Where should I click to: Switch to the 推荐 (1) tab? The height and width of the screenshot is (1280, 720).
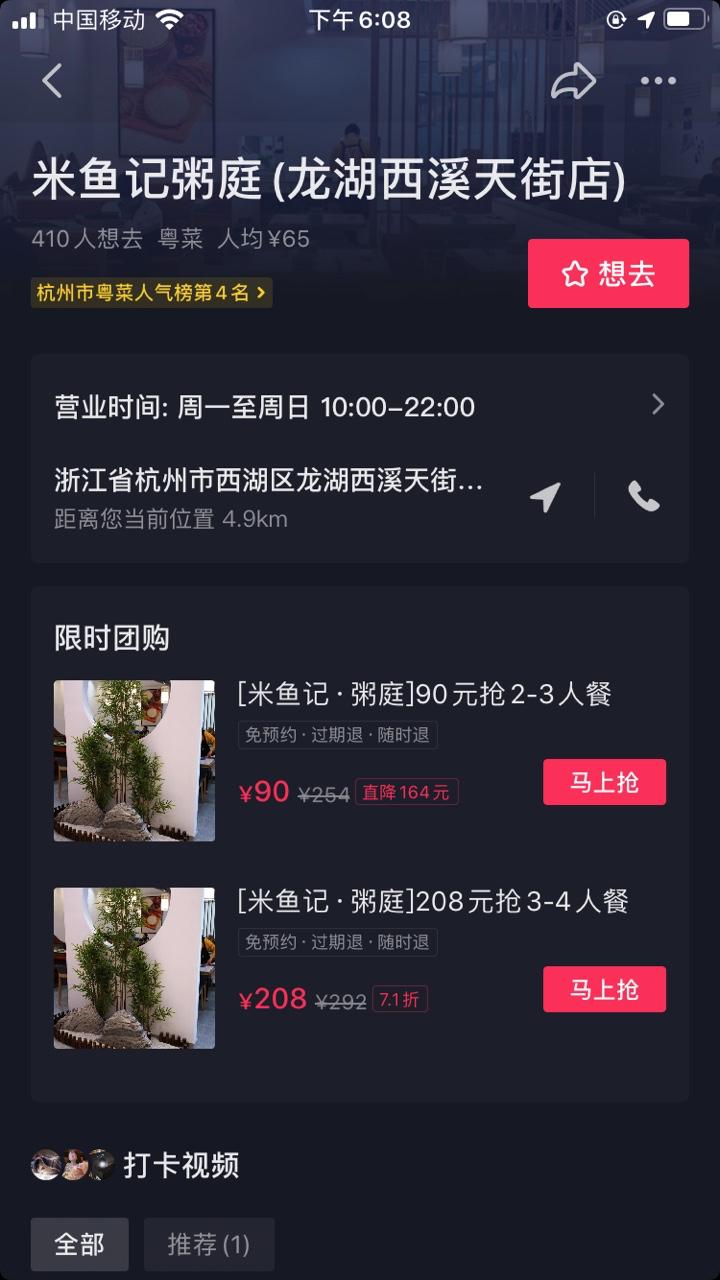(x=208, y=1244)
